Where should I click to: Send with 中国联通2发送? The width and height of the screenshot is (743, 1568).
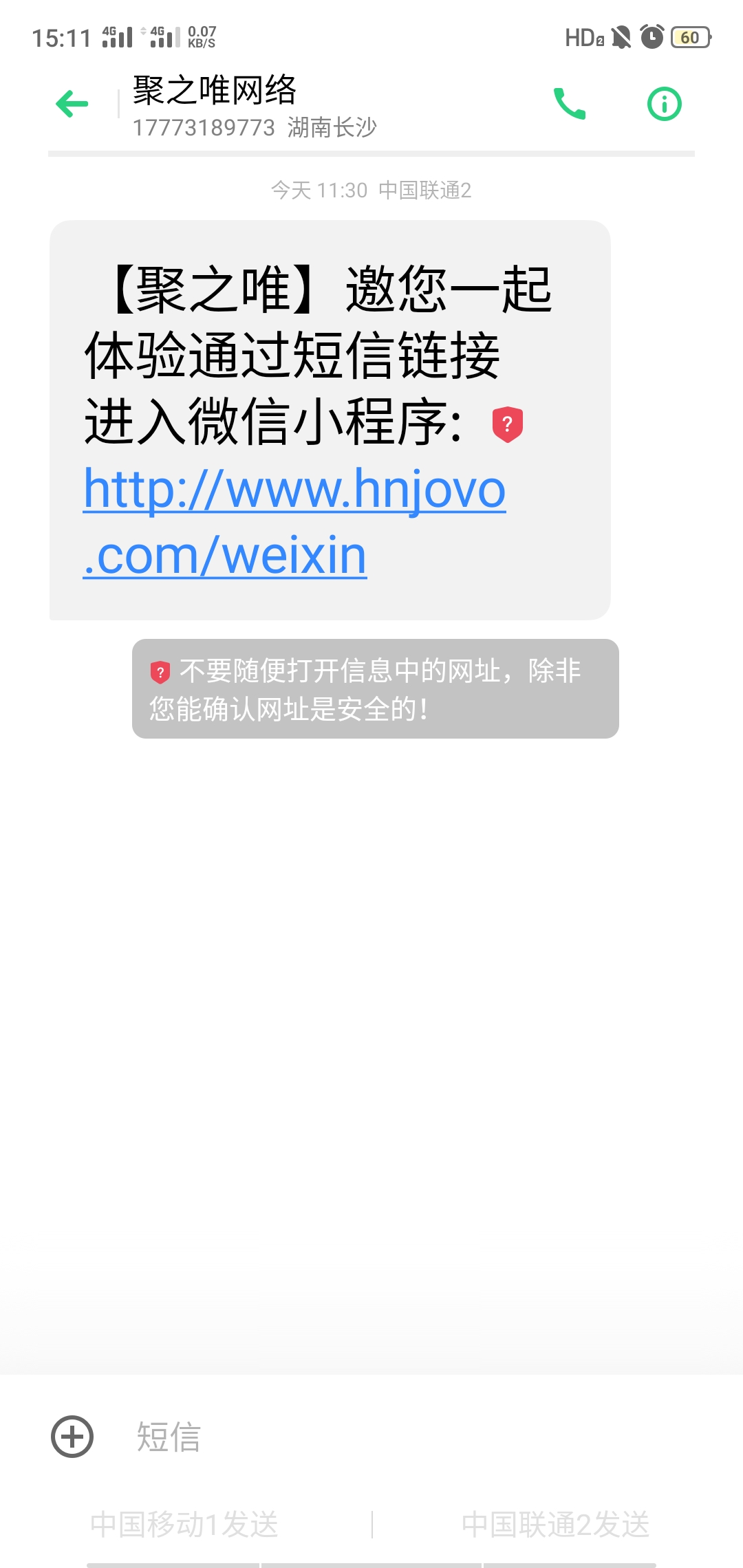point(556,1524)
